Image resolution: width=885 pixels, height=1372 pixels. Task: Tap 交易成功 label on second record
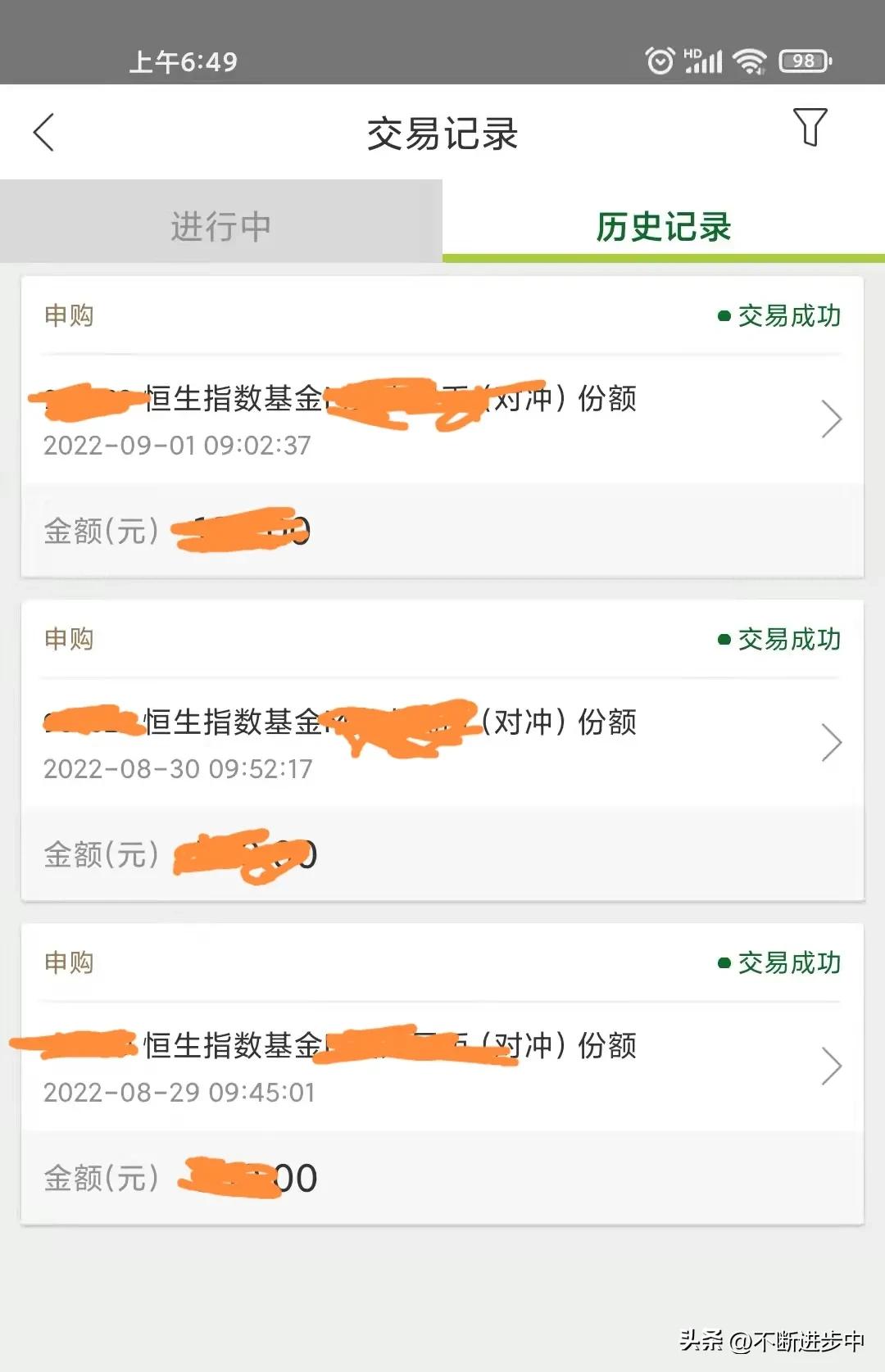coord(788,640)
